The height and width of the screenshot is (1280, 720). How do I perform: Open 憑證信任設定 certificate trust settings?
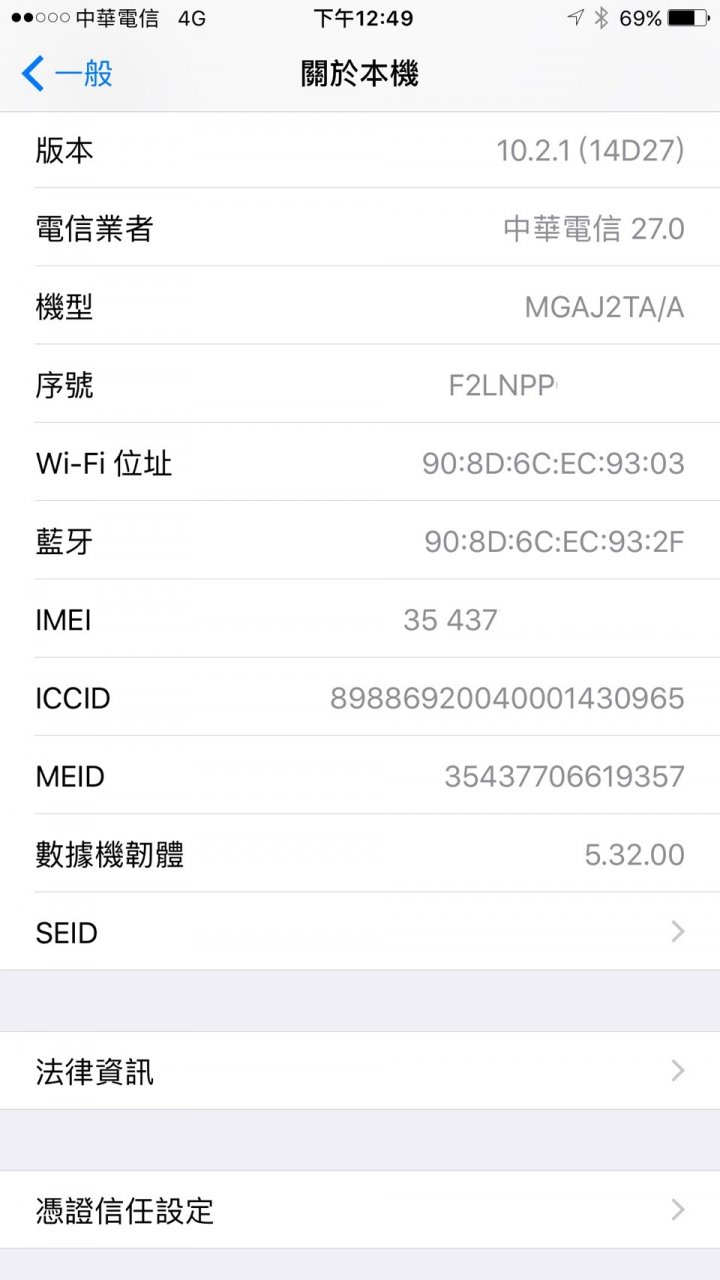pos(360,1210)
